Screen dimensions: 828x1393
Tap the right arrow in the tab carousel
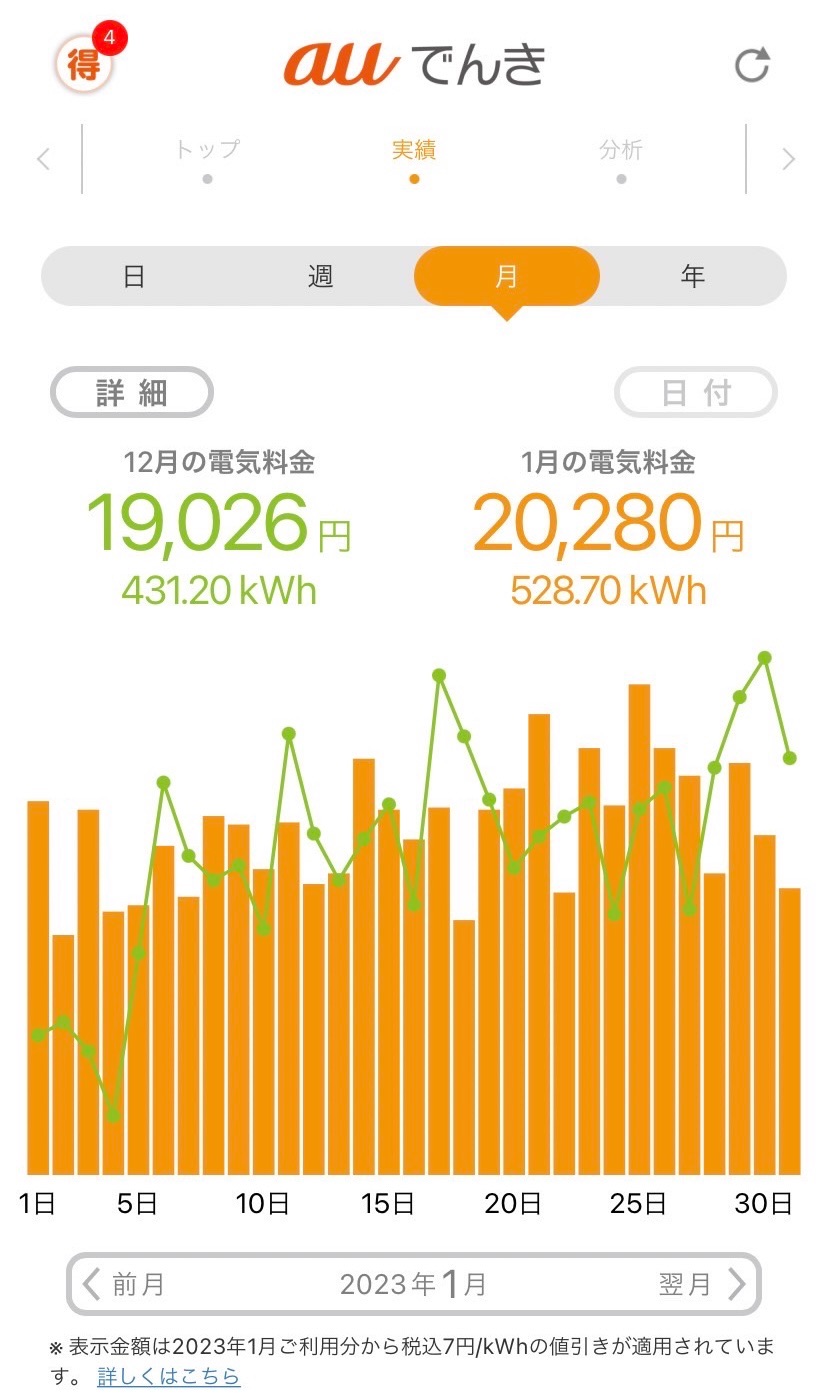(788, 159)
